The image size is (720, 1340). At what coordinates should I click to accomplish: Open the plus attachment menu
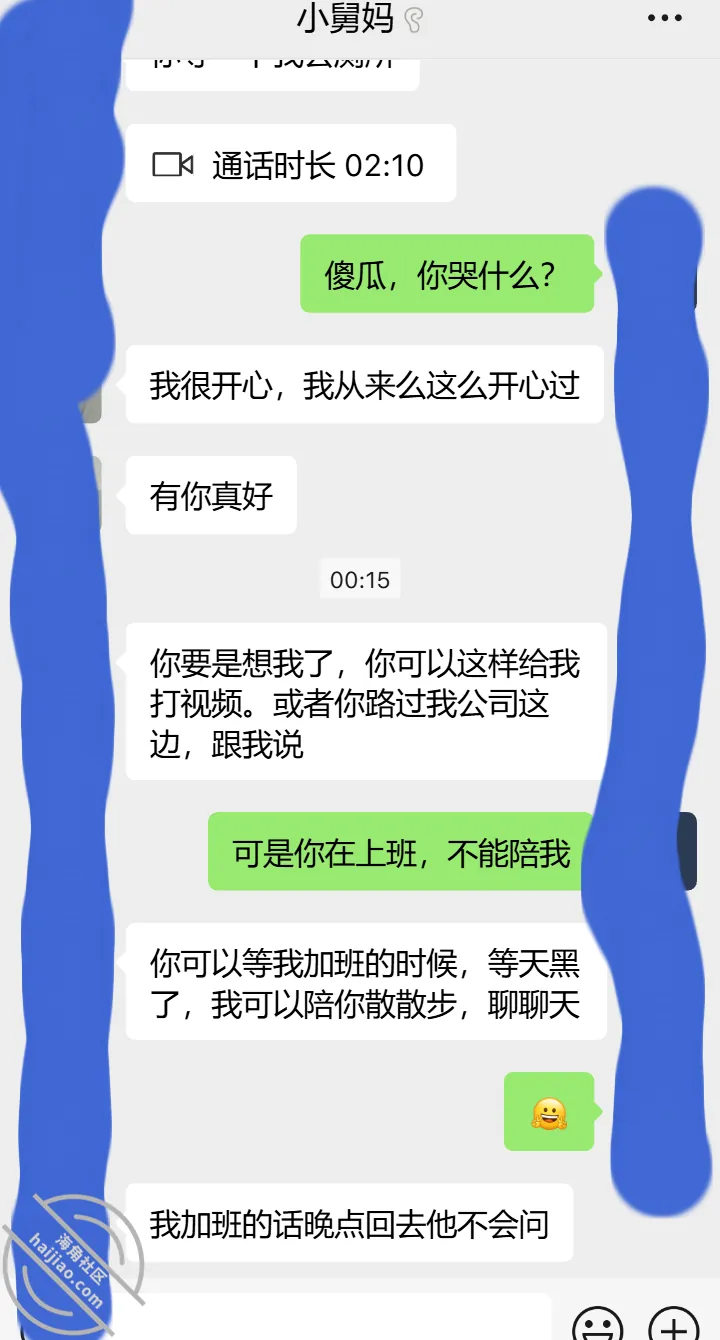[674, 1325]
